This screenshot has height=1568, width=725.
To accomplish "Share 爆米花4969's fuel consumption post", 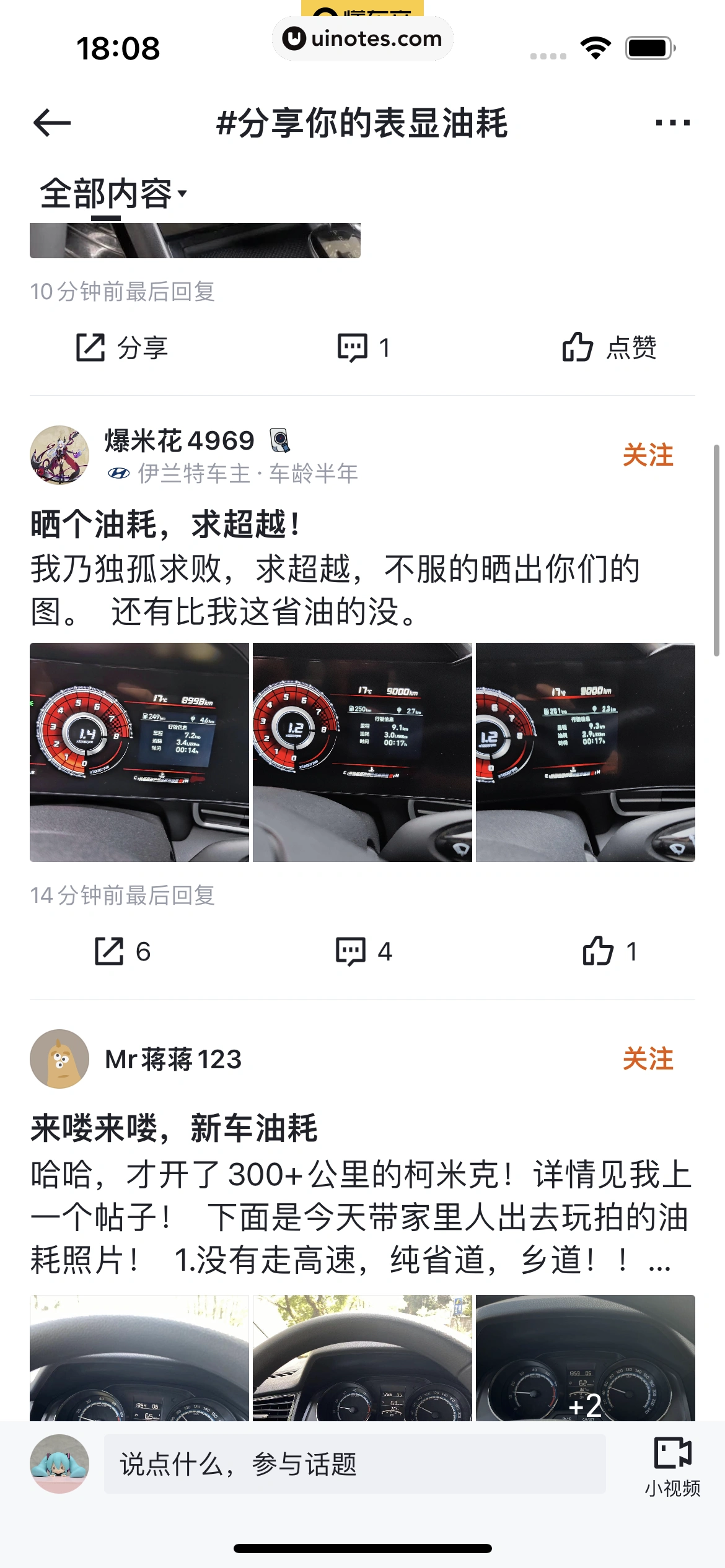I will [121, 951].
